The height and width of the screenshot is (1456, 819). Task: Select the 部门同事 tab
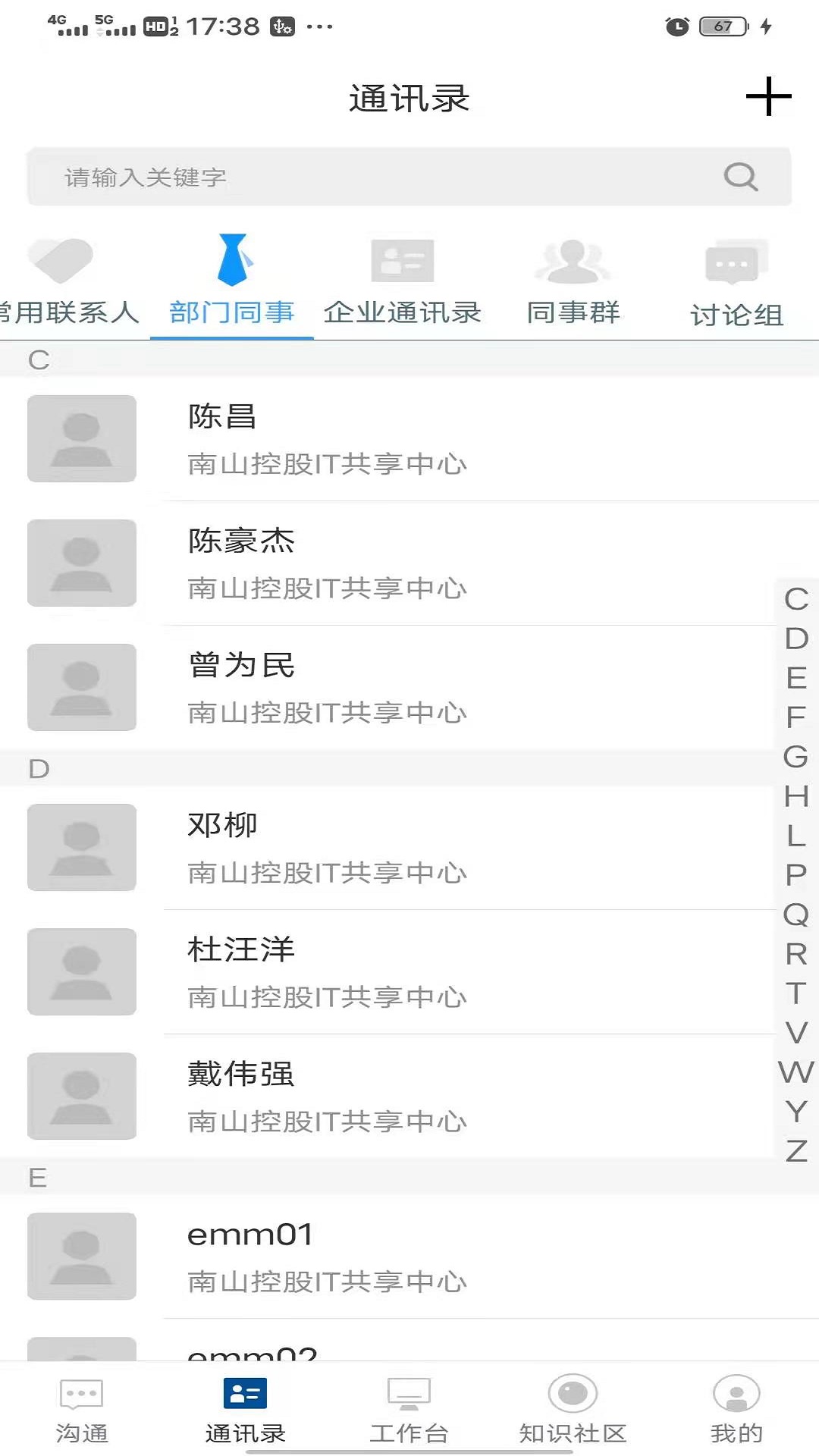[232, 282]
